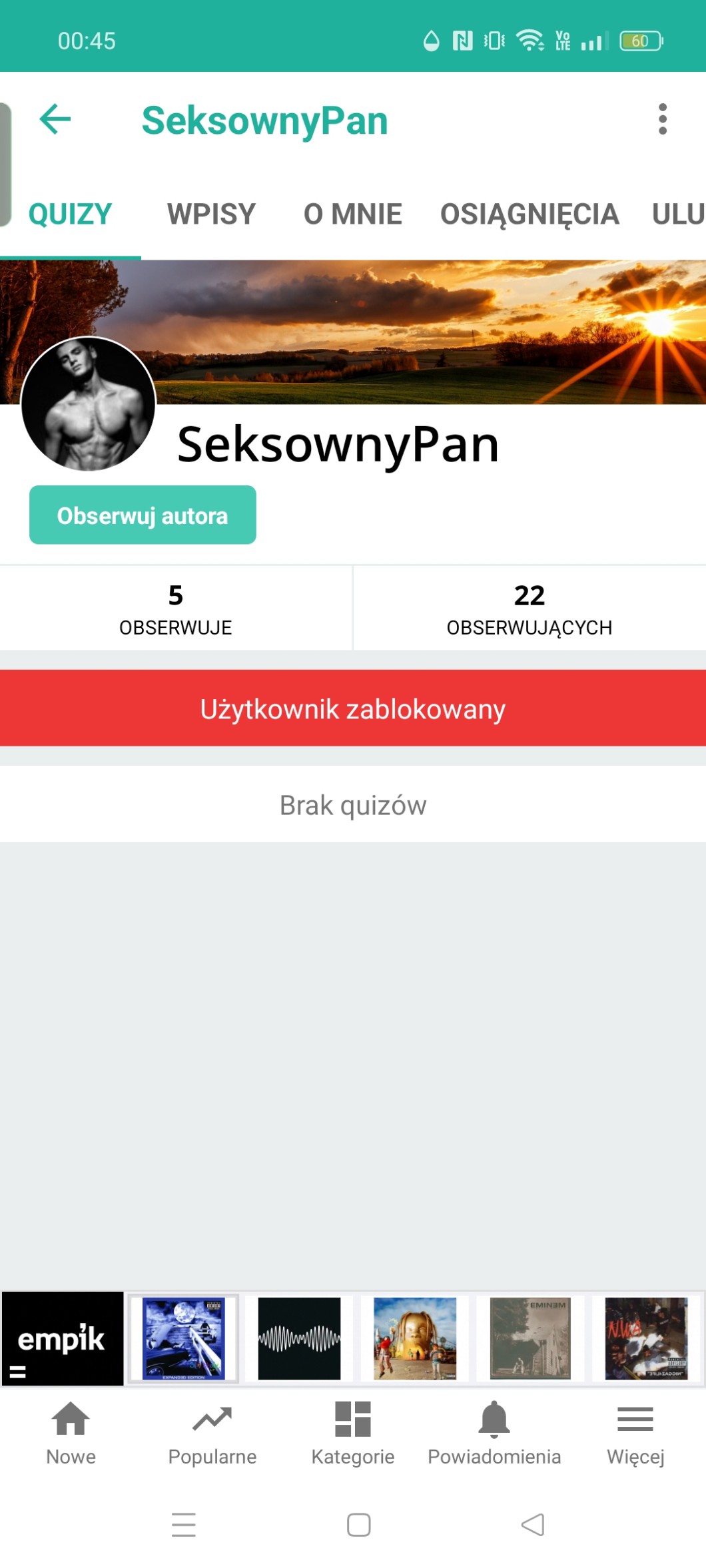The height and width of the screenshot is (1568, 706).
Task: Go back using the arrow icon
Action: pos(55,120)
